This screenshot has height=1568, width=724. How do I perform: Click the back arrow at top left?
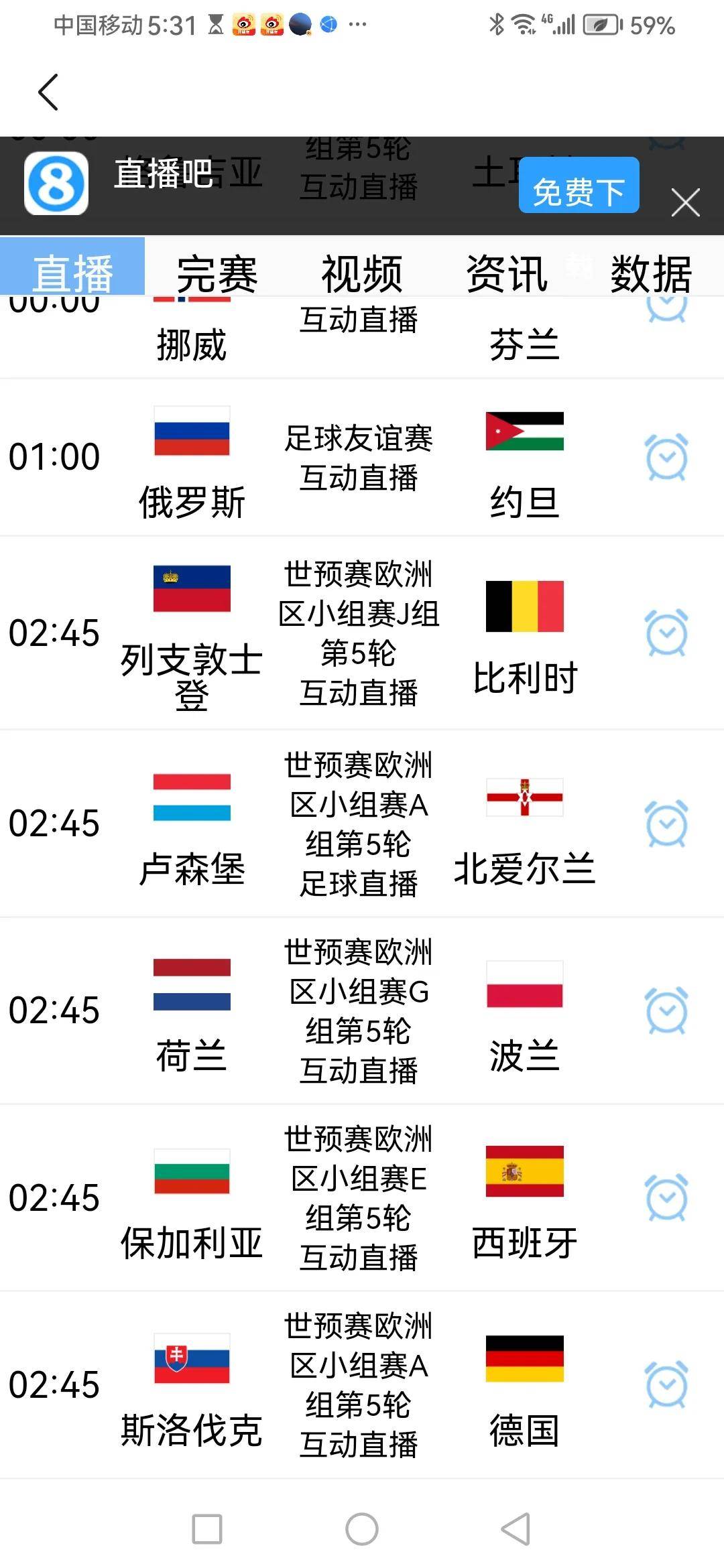(x=48, y=92)
